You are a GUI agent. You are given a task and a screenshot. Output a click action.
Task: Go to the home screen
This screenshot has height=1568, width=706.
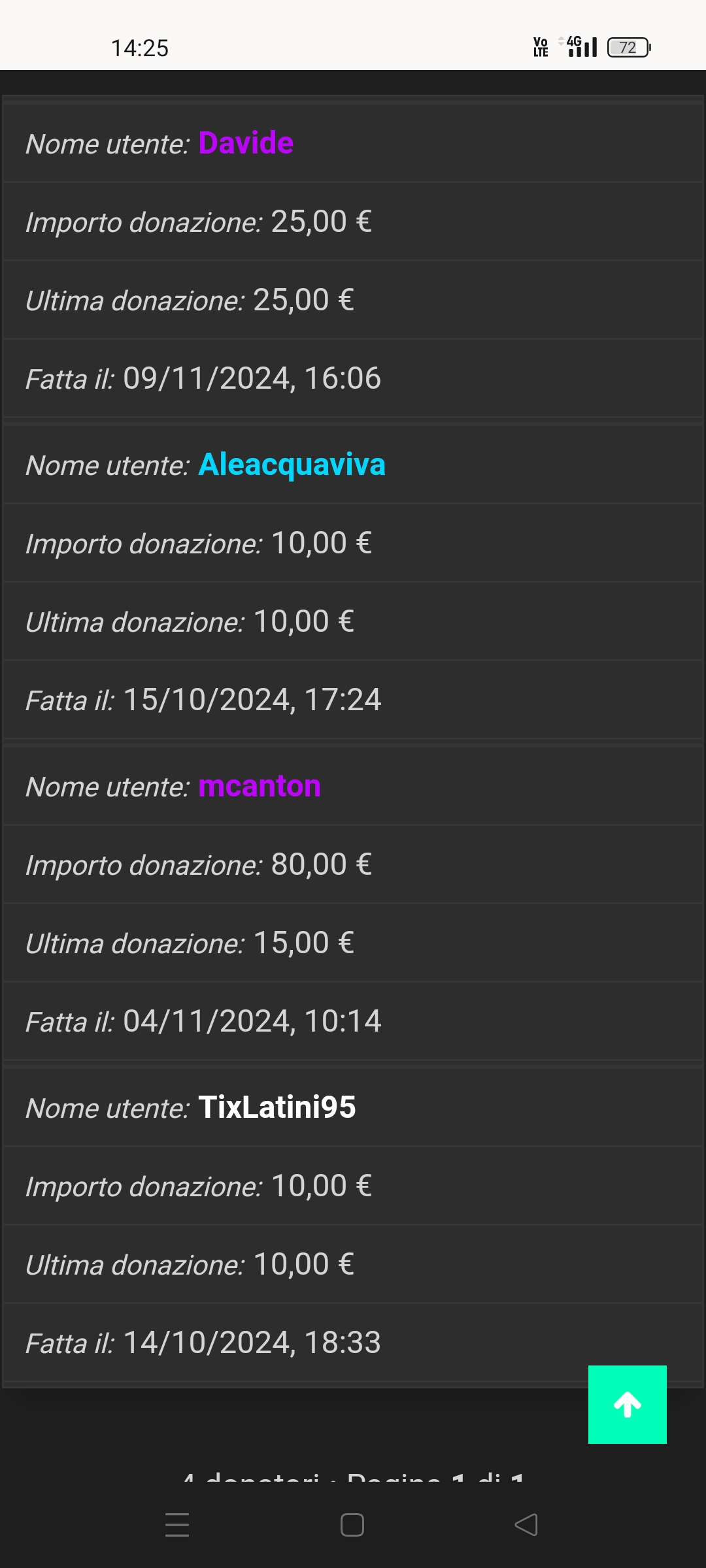(x=352, y=1525)
